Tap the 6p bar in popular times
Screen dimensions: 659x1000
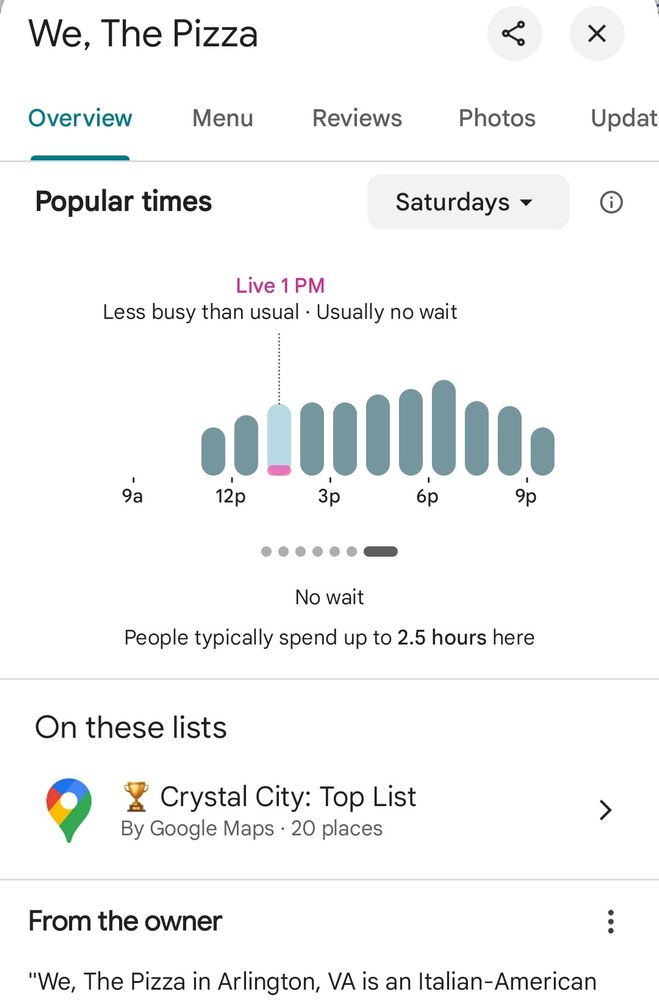click(444, 428)
